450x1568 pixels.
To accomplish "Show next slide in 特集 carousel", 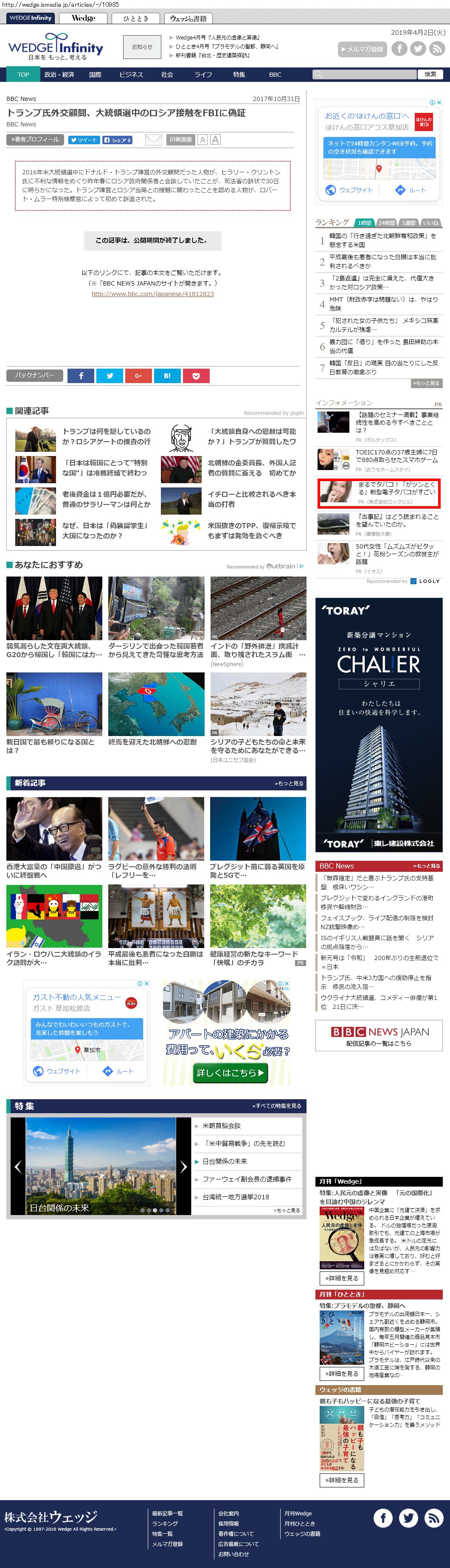I will 183,1167.
